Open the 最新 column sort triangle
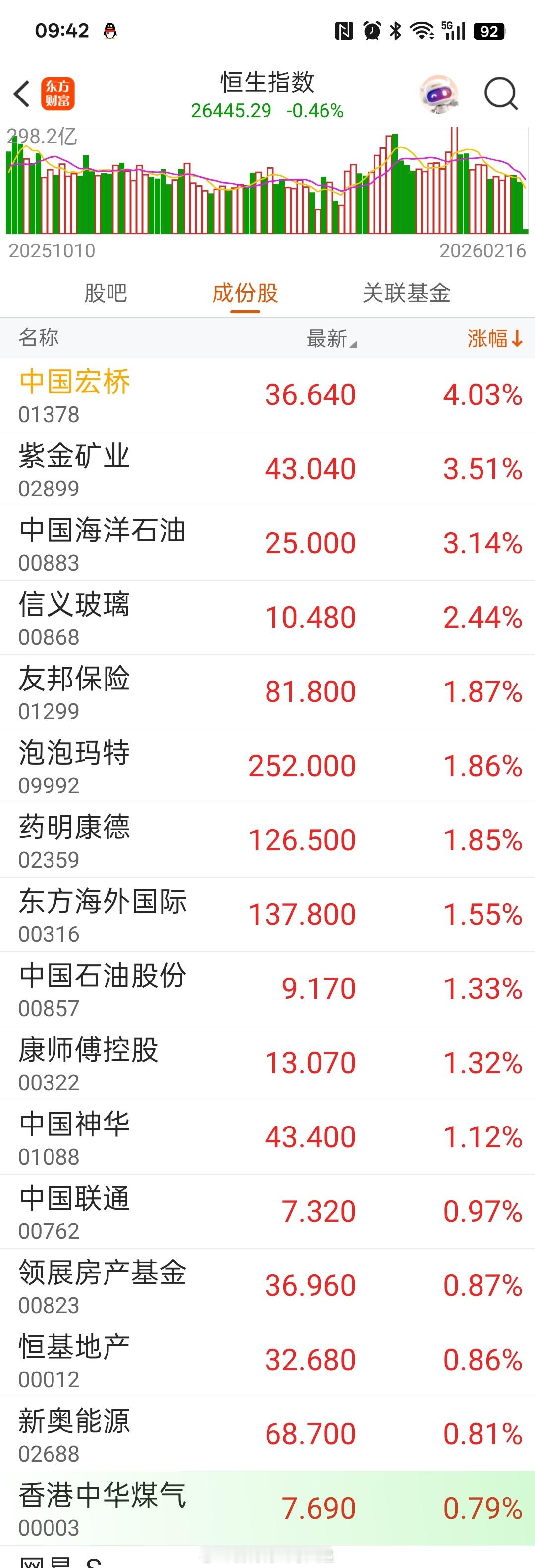 [353, 344]
